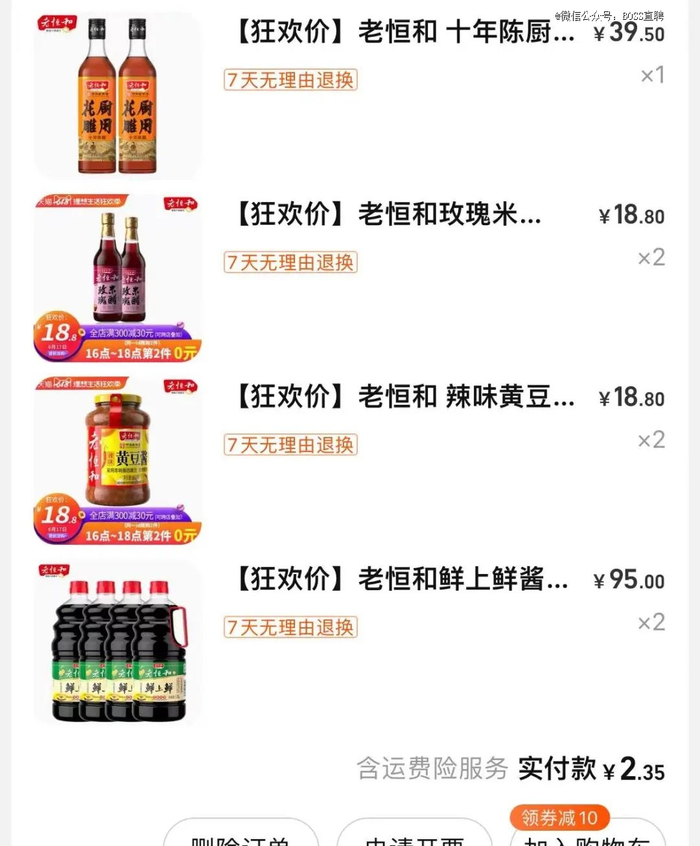Screen dimensions: 700x846
Task: Tap the 申请开票 button
Action: coord(414,835)
